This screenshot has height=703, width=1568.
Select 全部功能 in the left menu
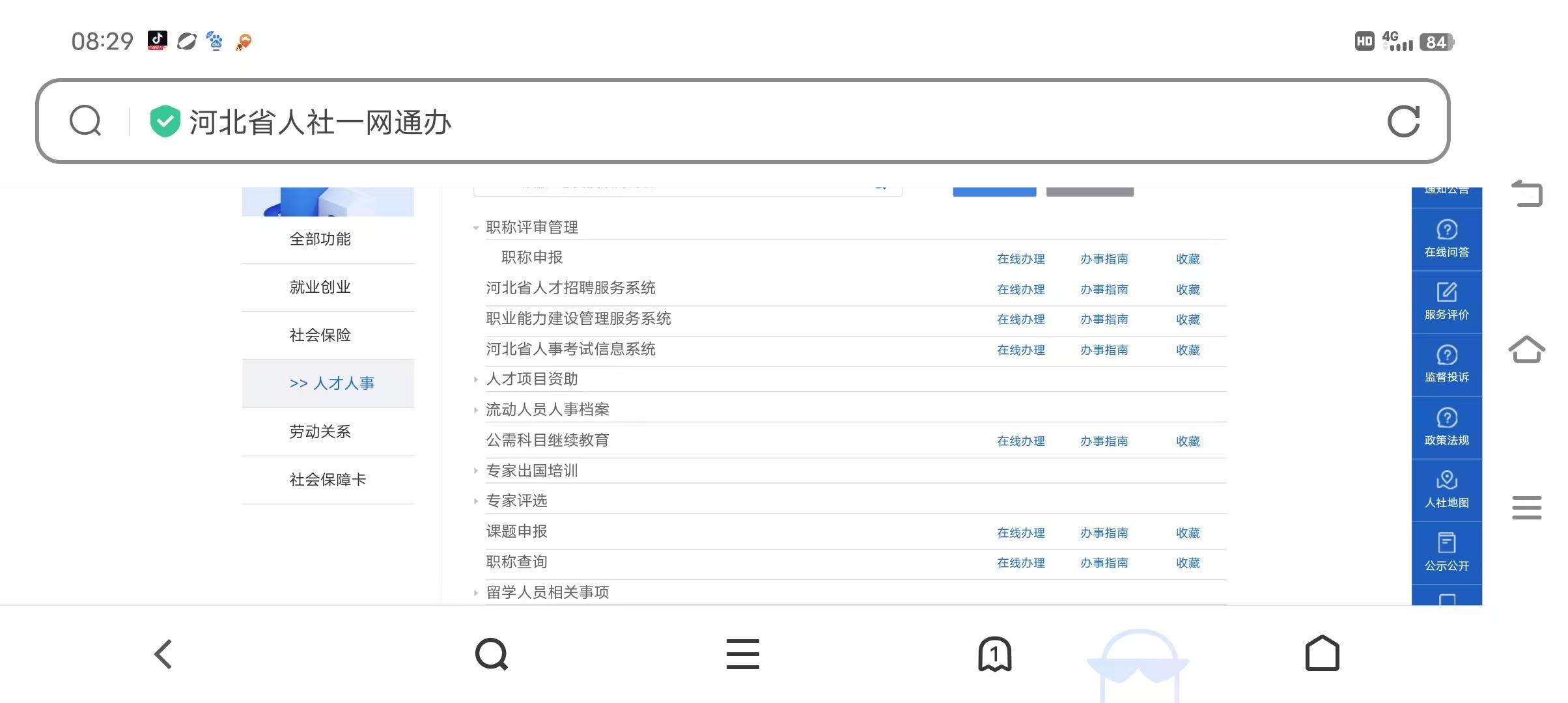320,239
